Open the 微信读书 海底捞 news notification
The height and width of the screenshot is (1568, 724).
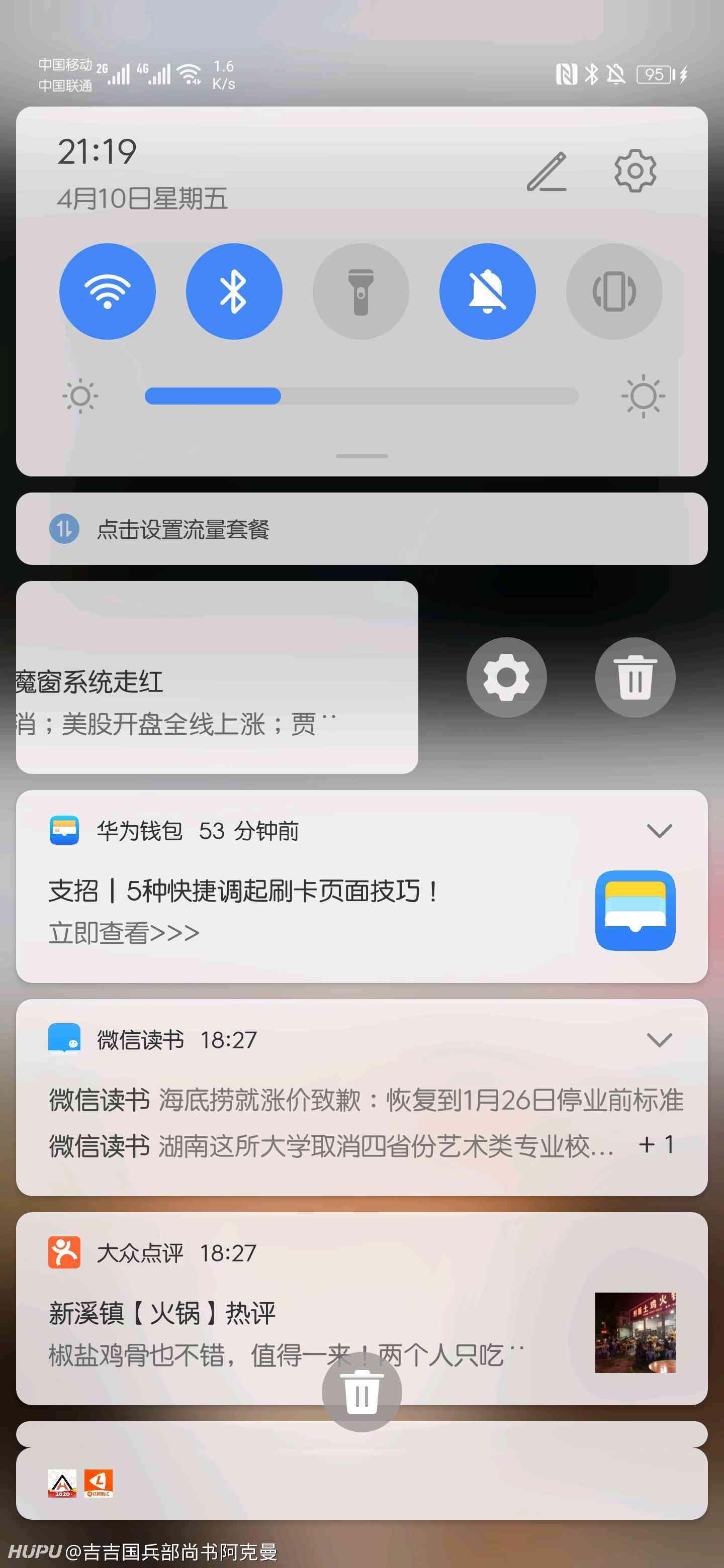(366, 1100)
